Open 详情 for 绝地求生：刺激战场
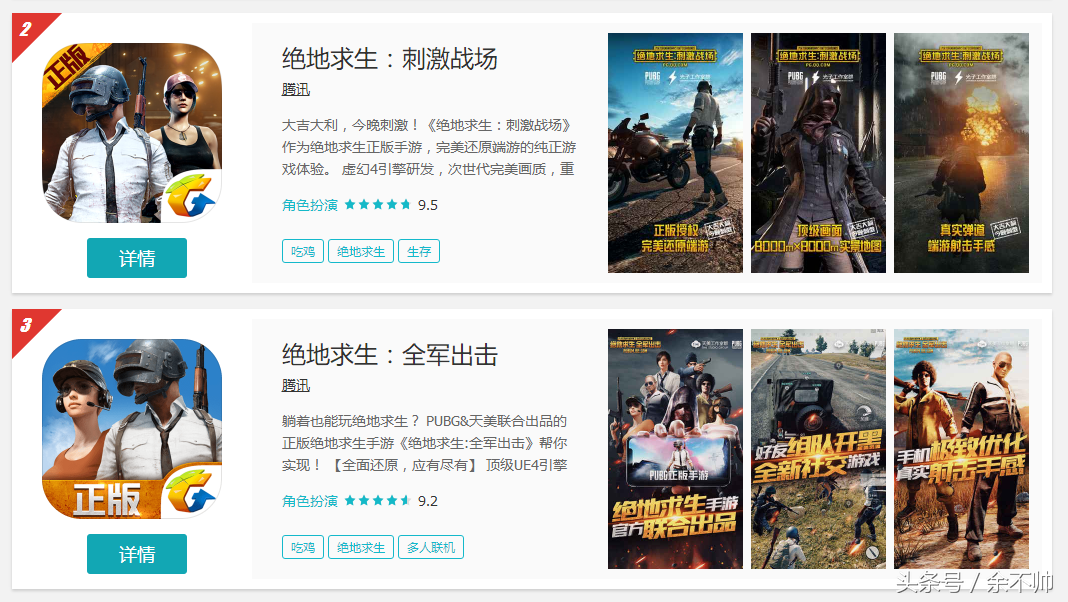The width and height of the screenshot is (1068, 602). click(137, 258)
